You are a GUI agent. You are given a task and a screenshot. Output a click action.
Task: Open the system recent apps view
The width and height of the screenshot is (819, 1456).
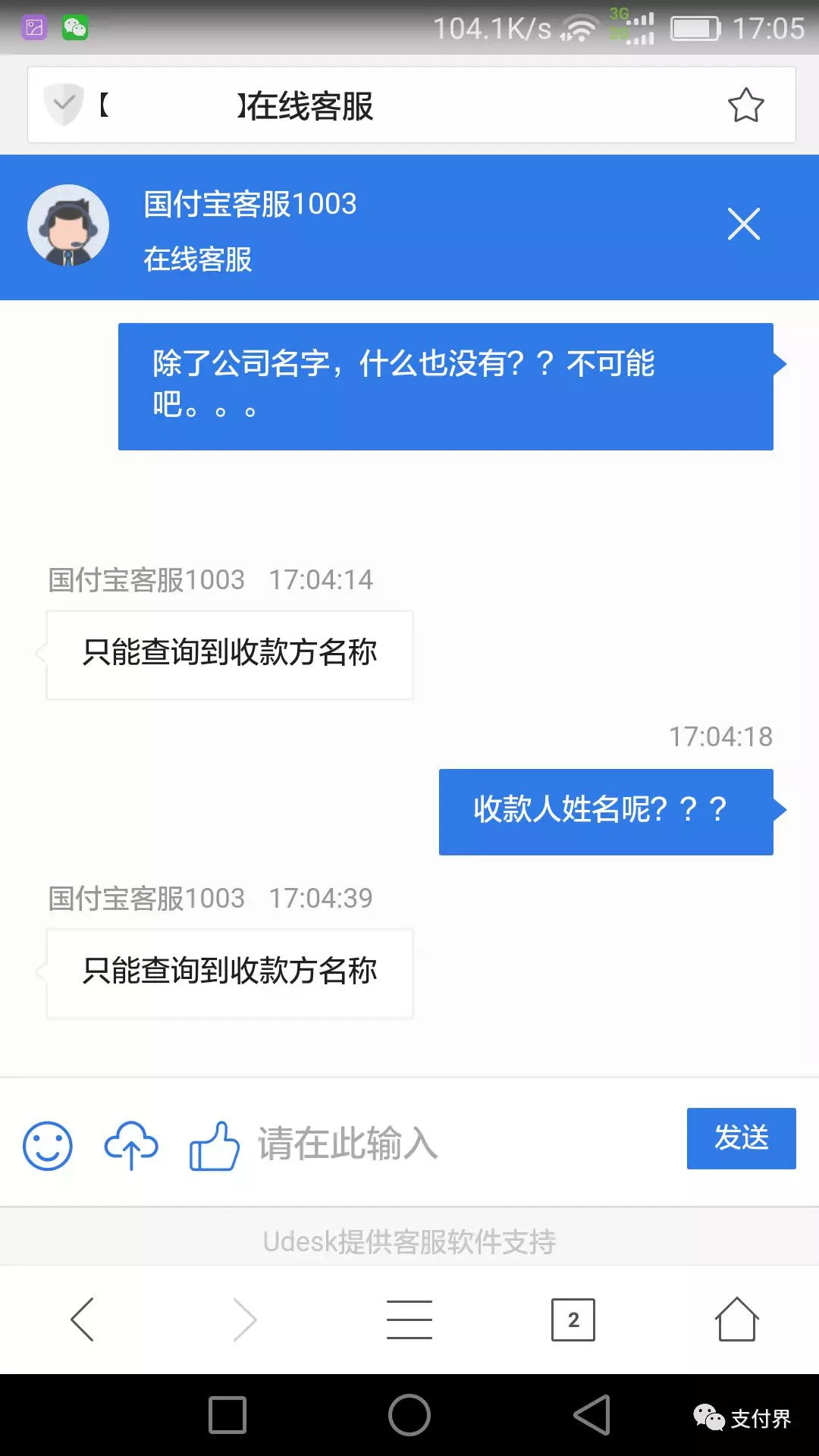[x=227, y=1415]
